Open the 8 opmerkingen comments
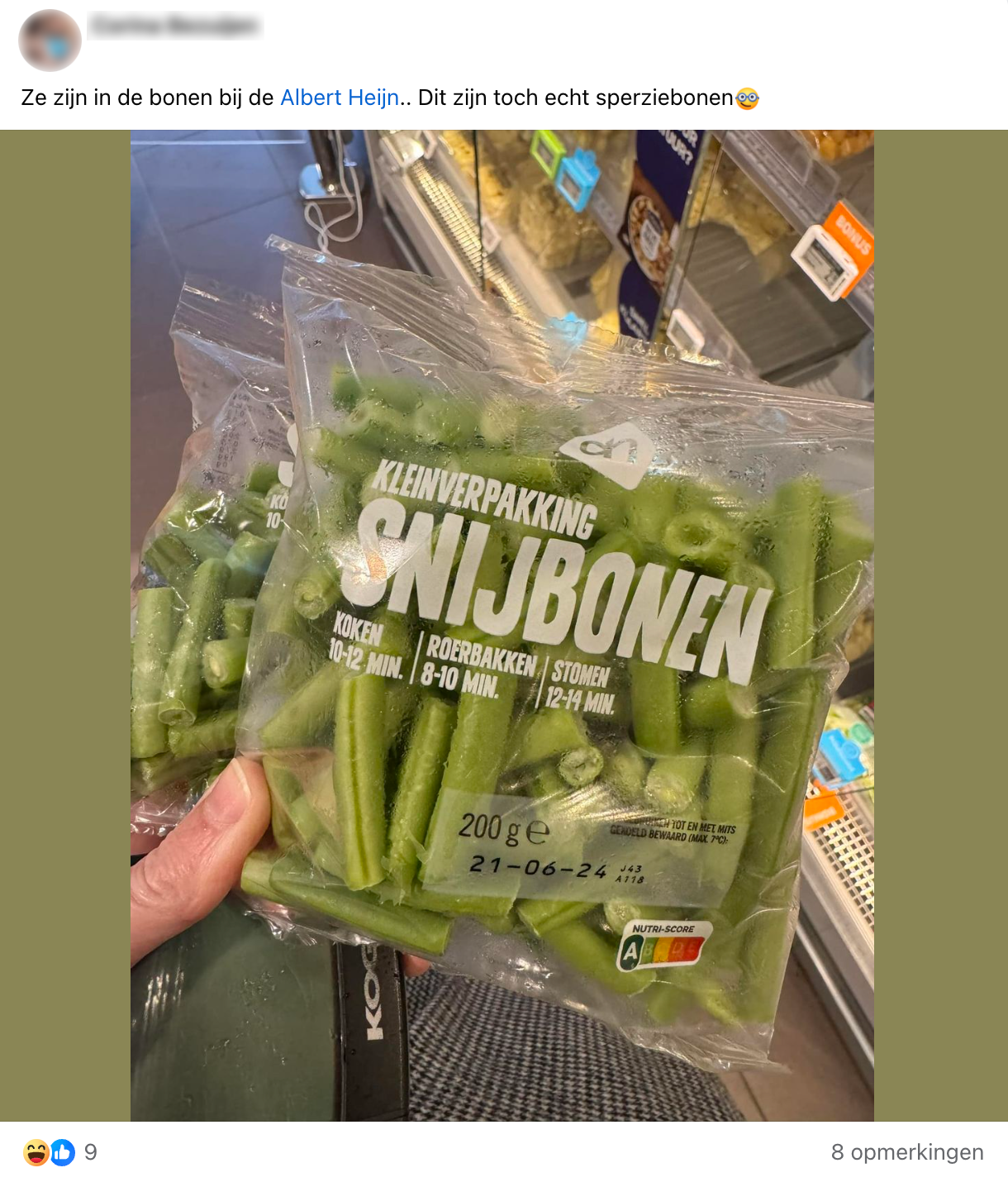This screenshot has height=1182, width=1008. (906, 1152)
